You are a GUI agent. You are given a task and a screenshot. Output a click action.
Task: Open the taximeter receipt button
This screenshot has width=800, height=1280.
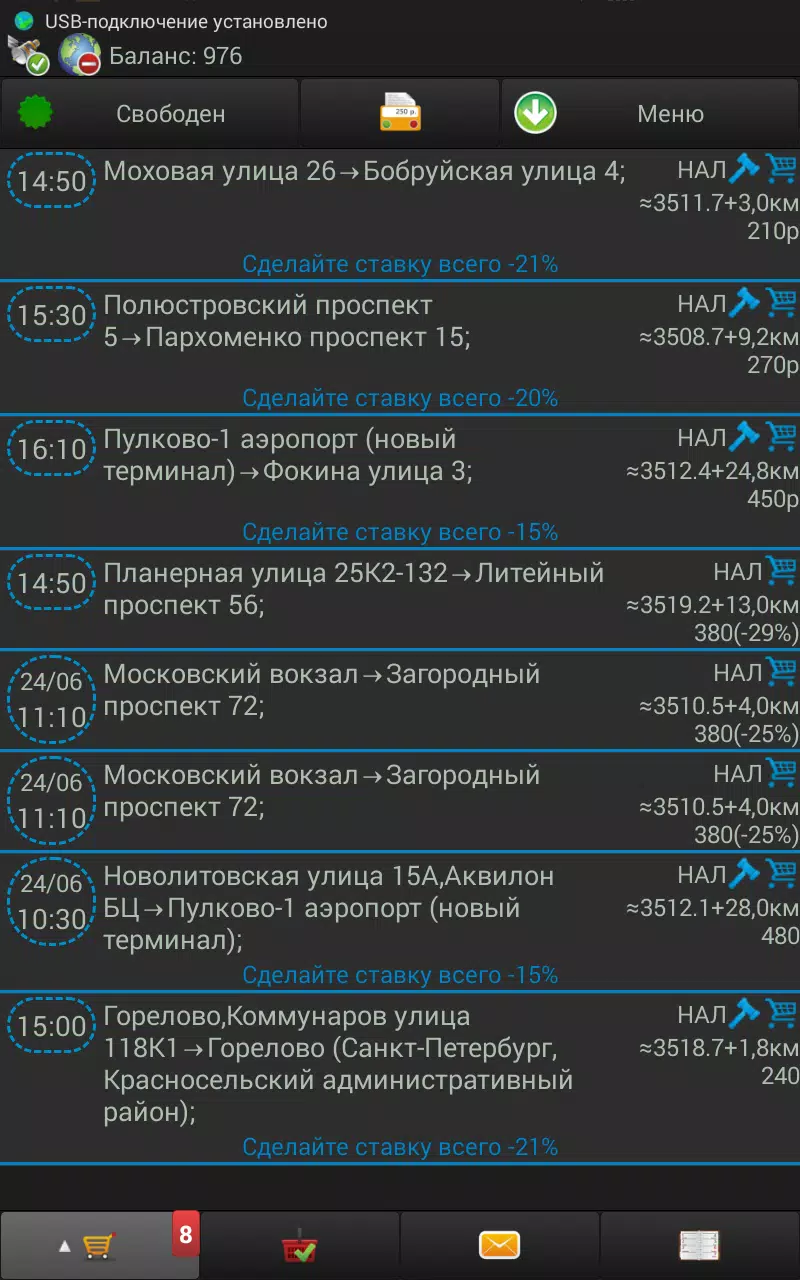pos(400,114)
